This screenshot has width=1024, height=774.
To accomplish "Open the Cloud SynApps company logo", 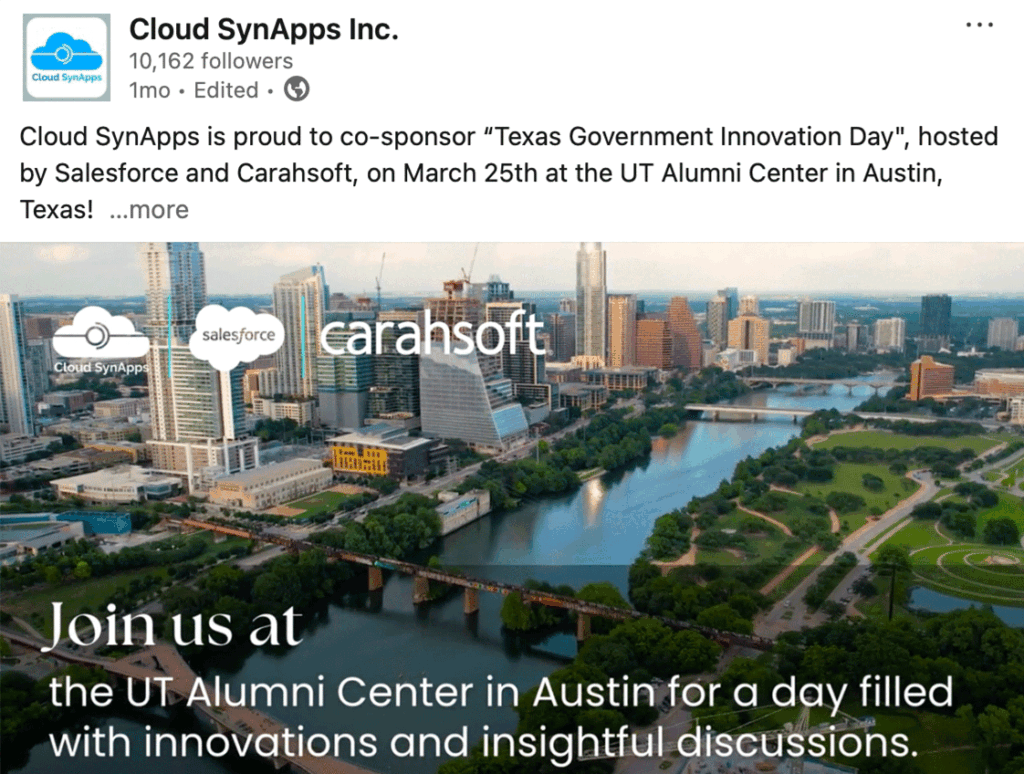I will click(66, 57).
